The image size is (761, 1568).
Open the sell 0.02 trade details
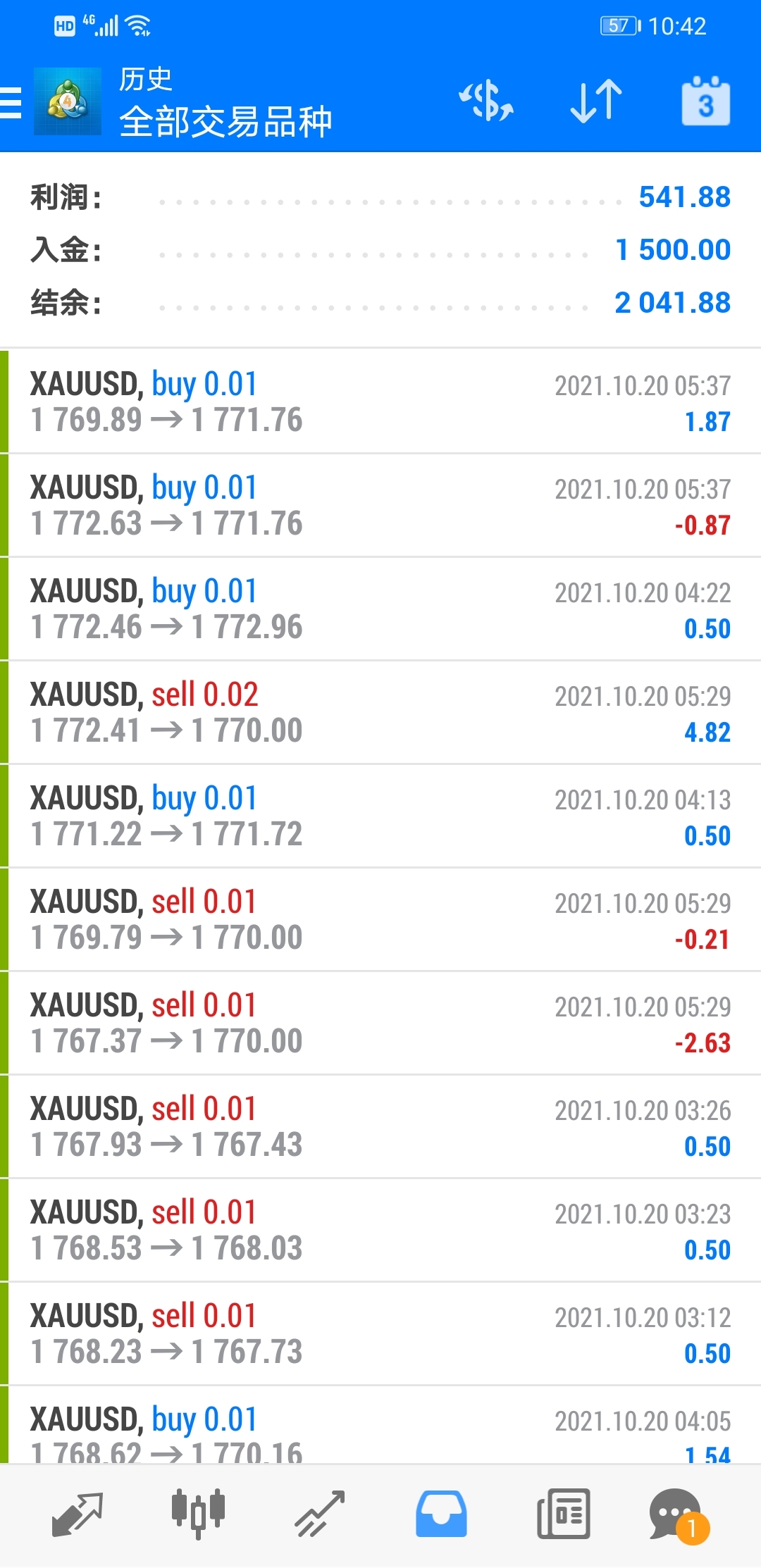coord(380,712)
